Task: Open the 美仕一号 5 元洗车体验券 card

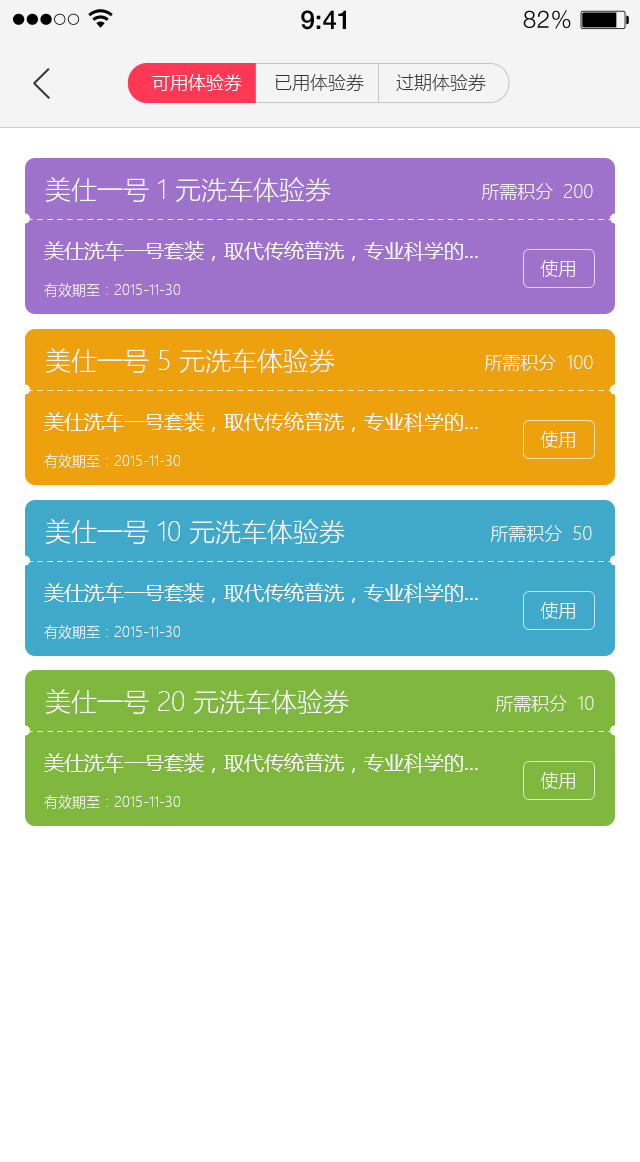Action: pos(320,407)
